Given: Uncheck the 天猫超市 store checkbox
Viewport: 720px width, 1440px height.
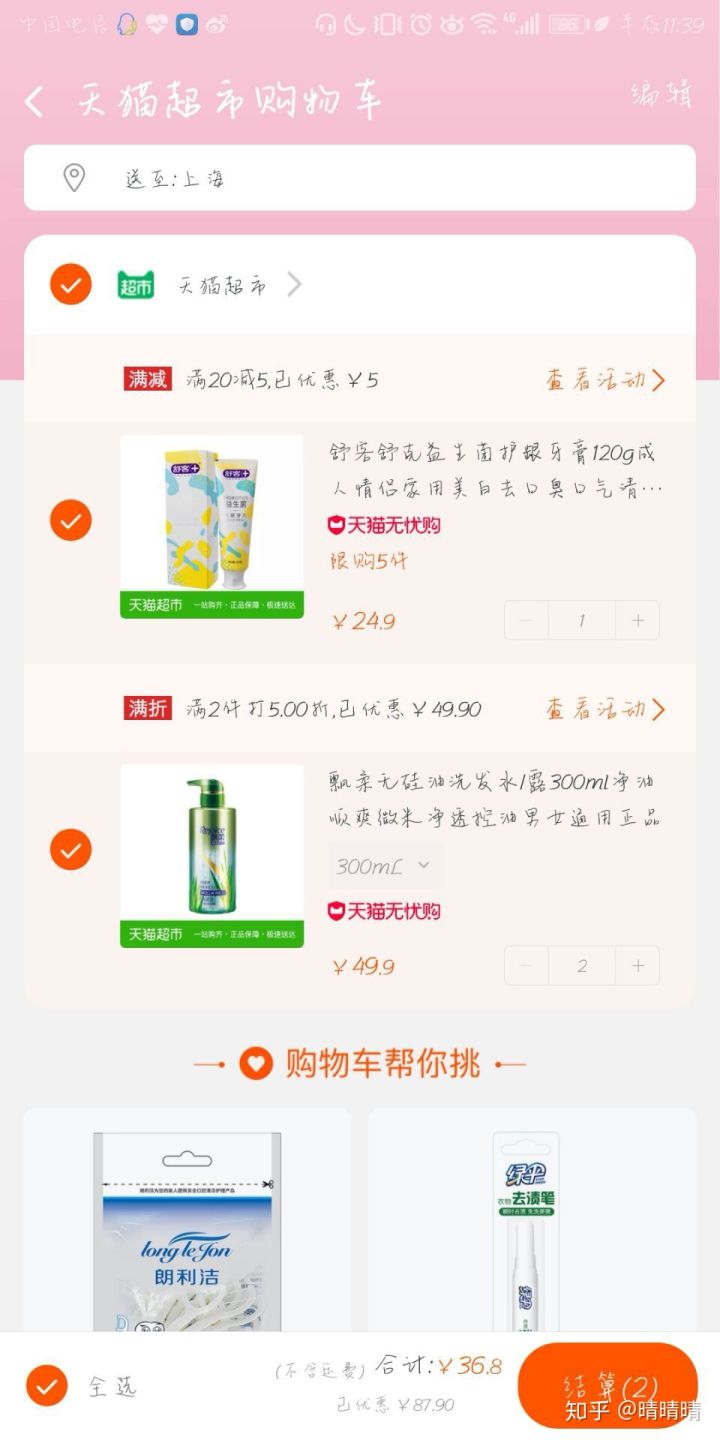Looking at the screenshot, I should click(x=71, y=285).
